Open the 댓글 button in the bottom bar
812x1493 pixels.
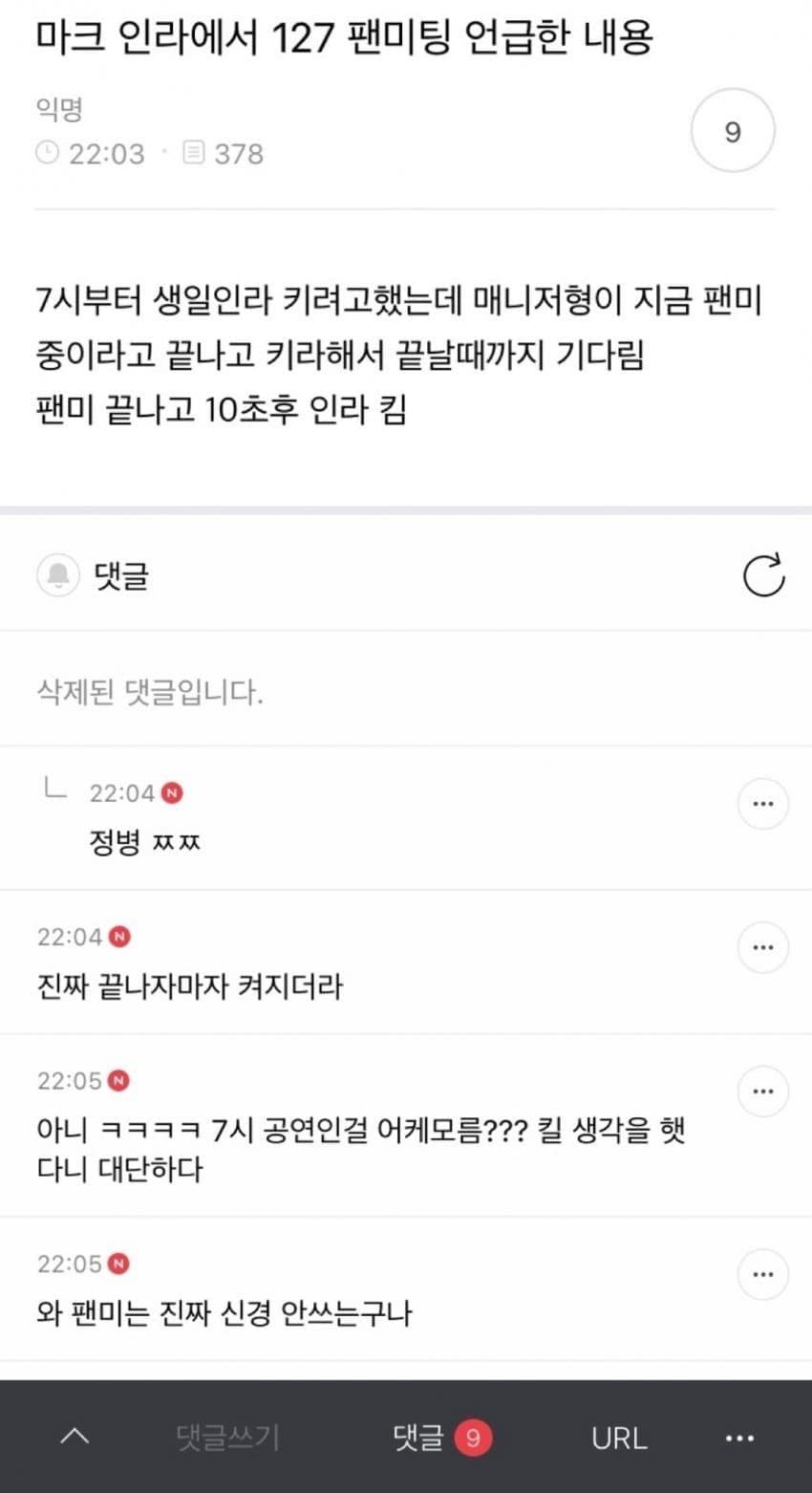tap(441, 1438)
